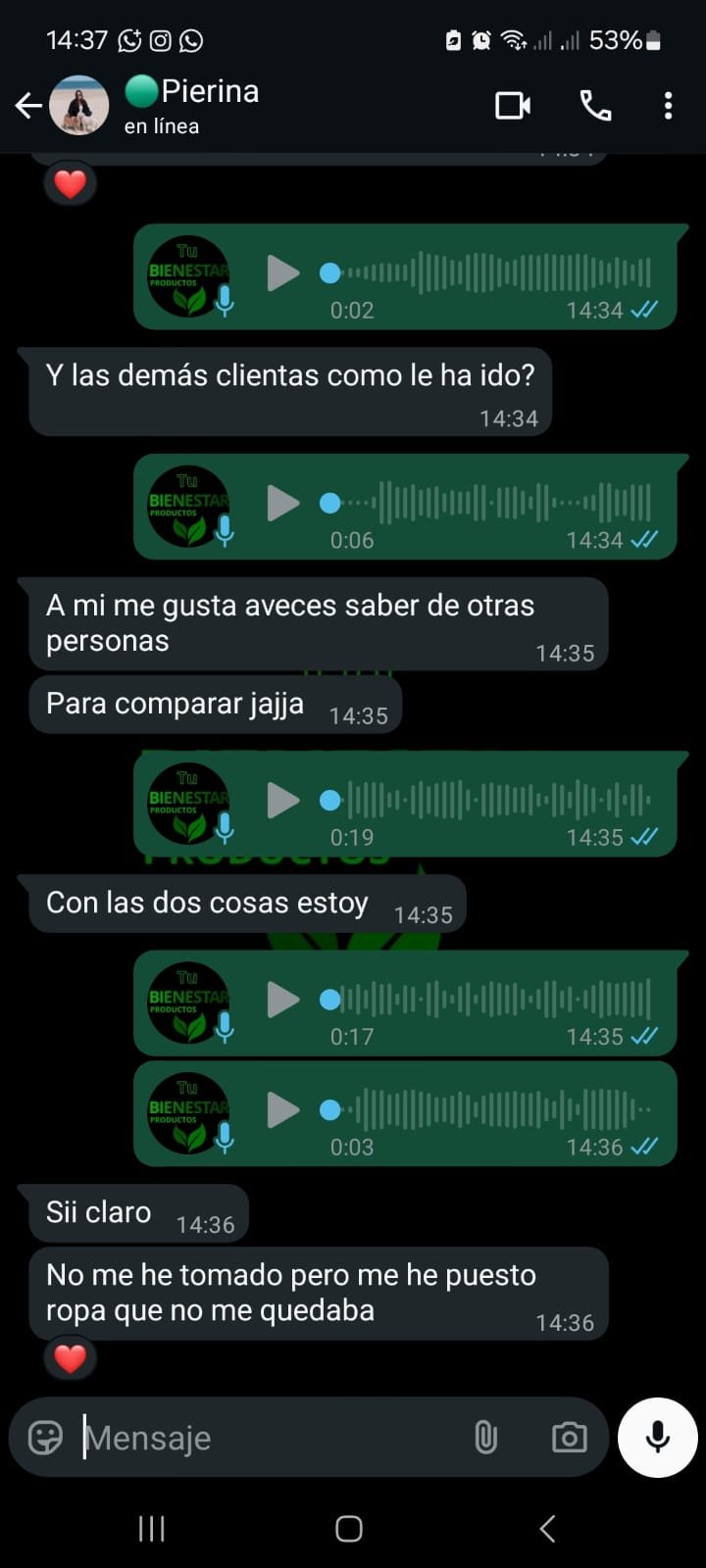Image resolution: width=706 pixels, height=1568 pixels.
Task: Play the 0:06 voice message
Action: 282,504
